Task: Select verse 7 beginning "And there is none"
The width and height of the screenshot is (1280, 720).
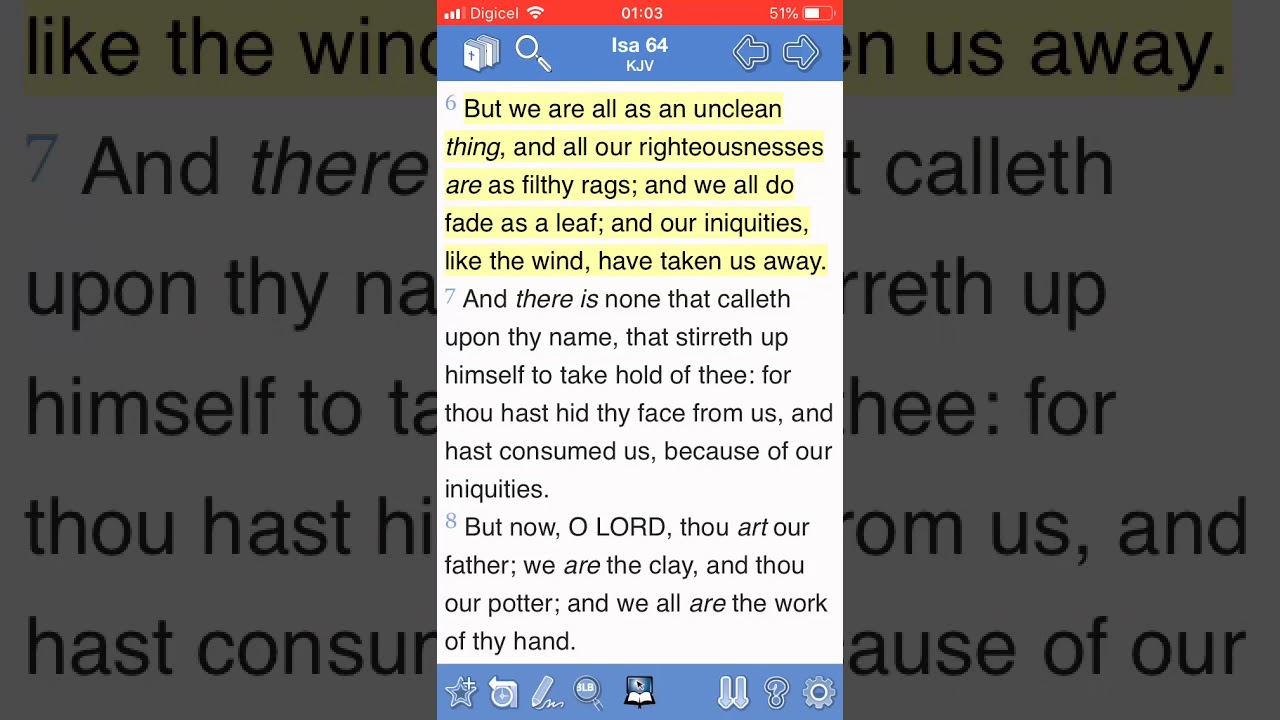Action: (x=638, y=394)
